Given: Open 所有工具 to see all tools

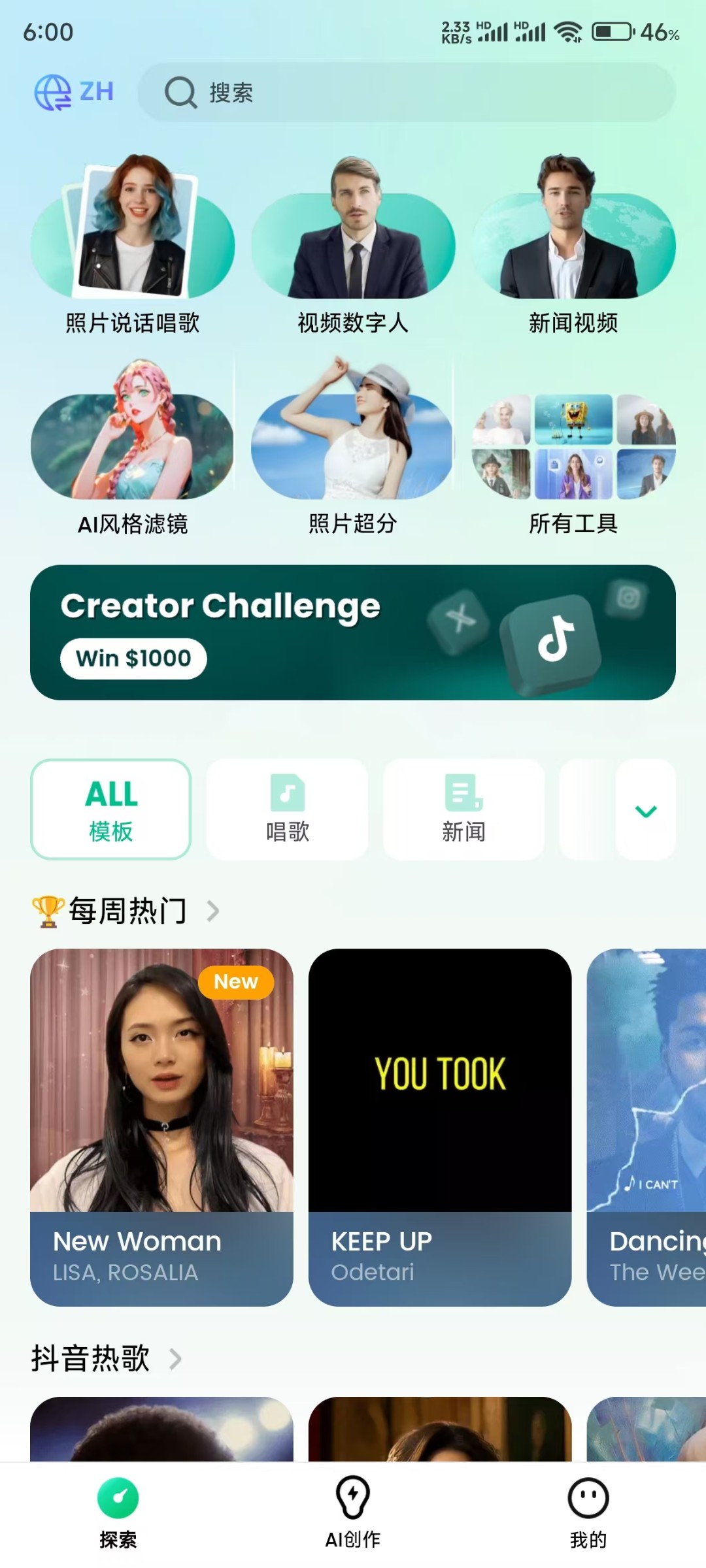Looking at the screenshot, I should click(x=573, y=448).
